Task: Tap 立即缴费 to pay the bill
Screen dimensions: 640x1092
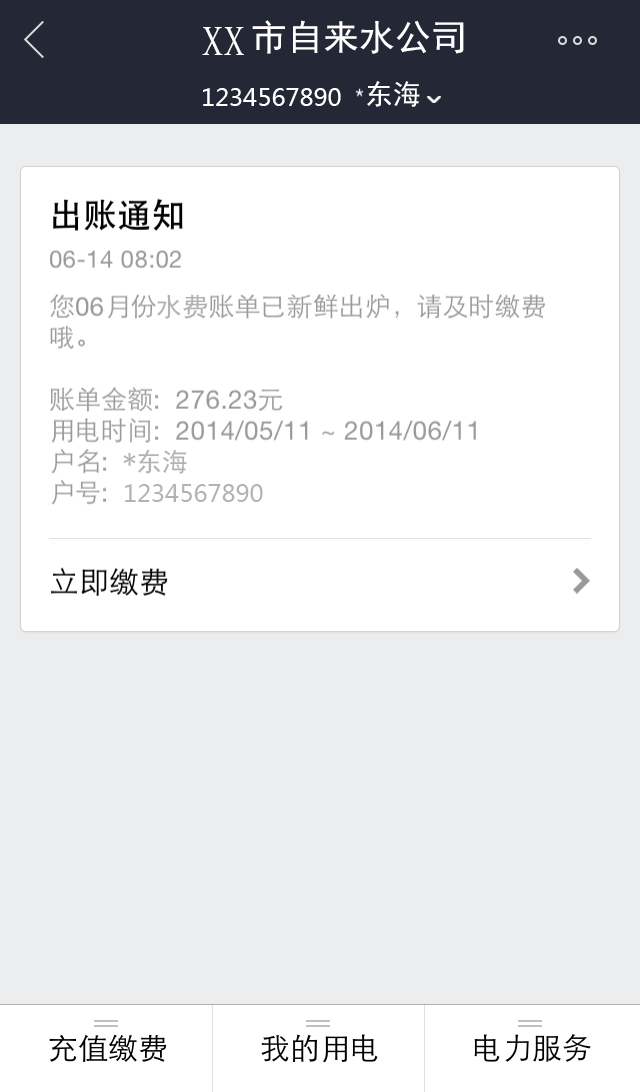Action: [320, 582]
